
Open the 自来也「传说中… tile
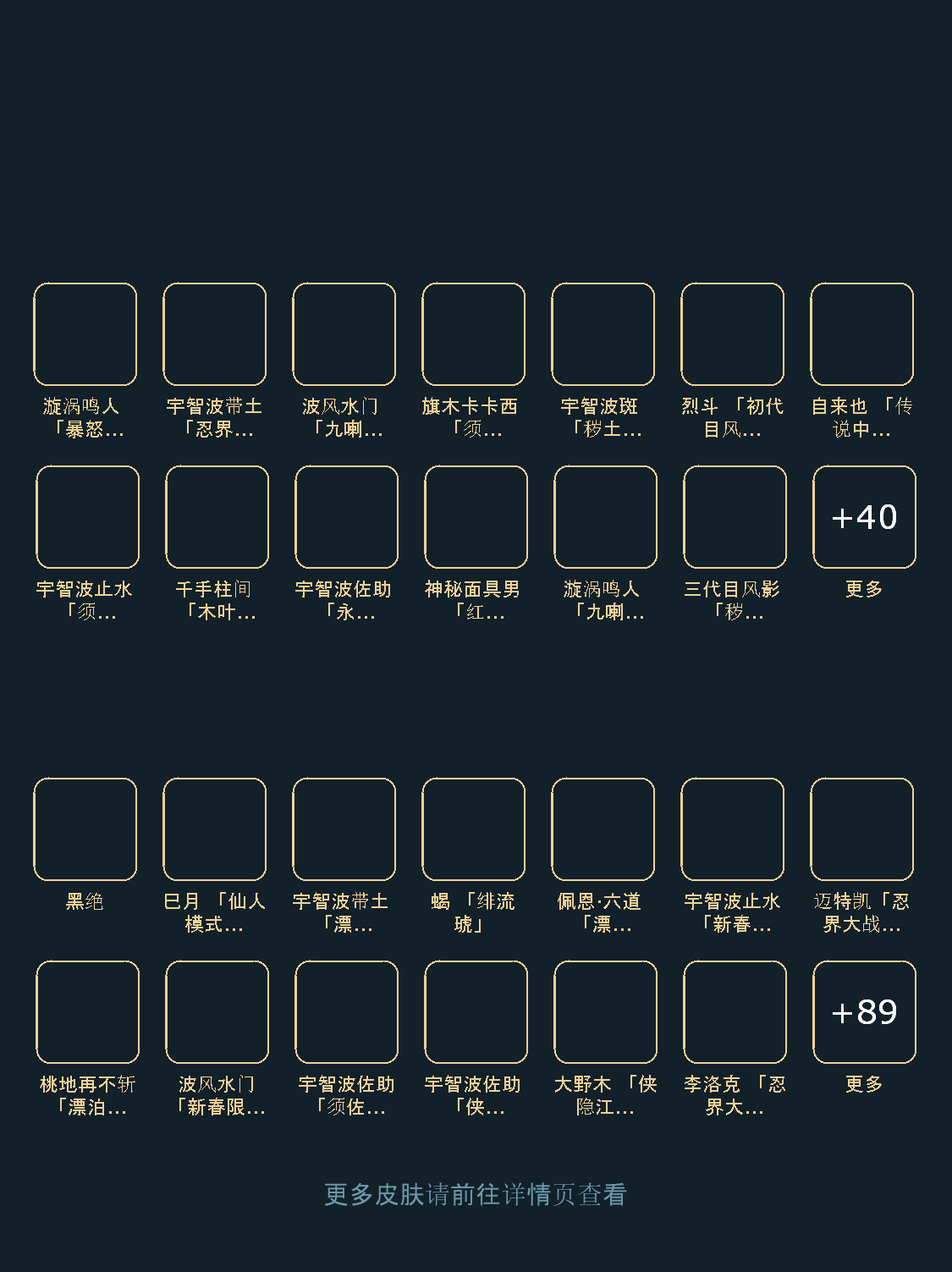click(861, 334)
